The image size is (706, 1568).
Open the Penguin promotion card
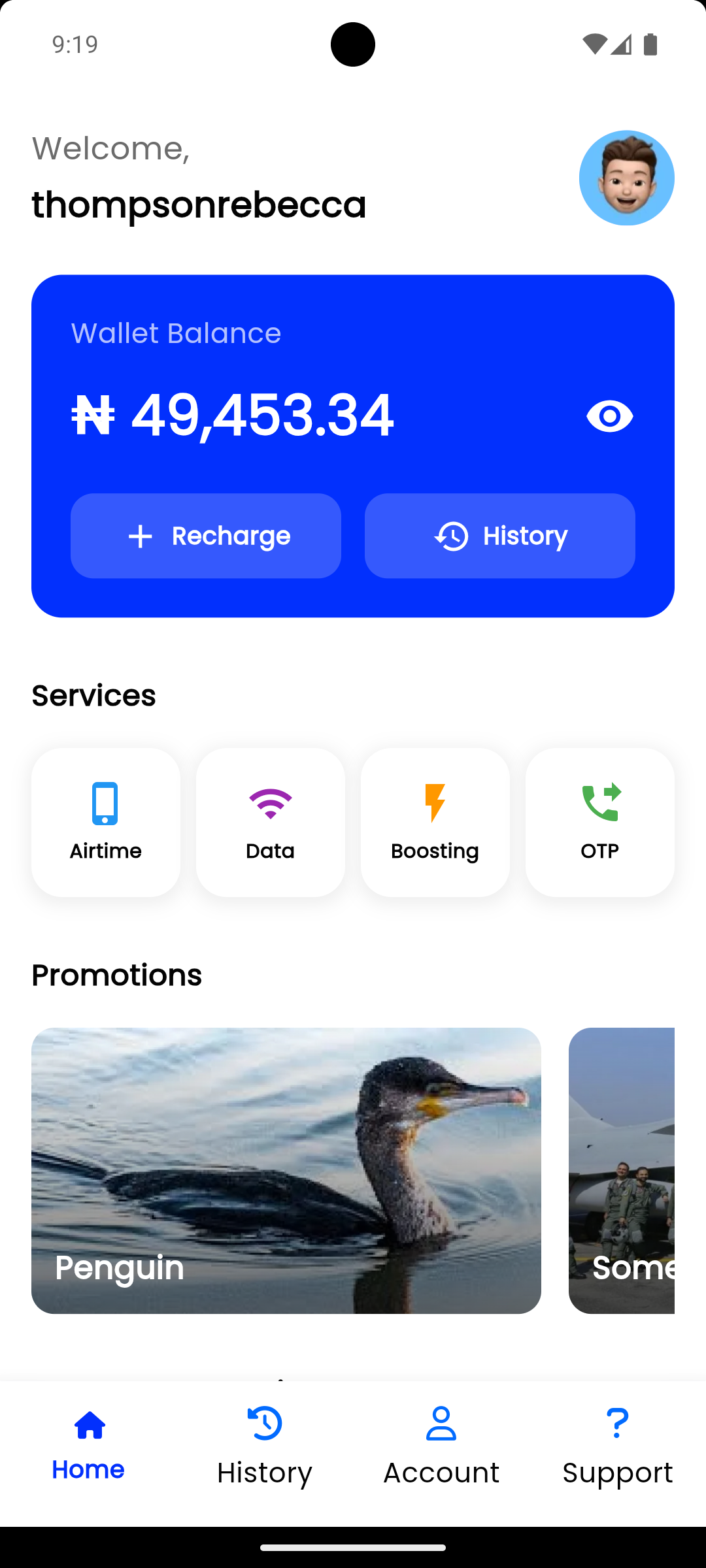tap(286, 1170)
